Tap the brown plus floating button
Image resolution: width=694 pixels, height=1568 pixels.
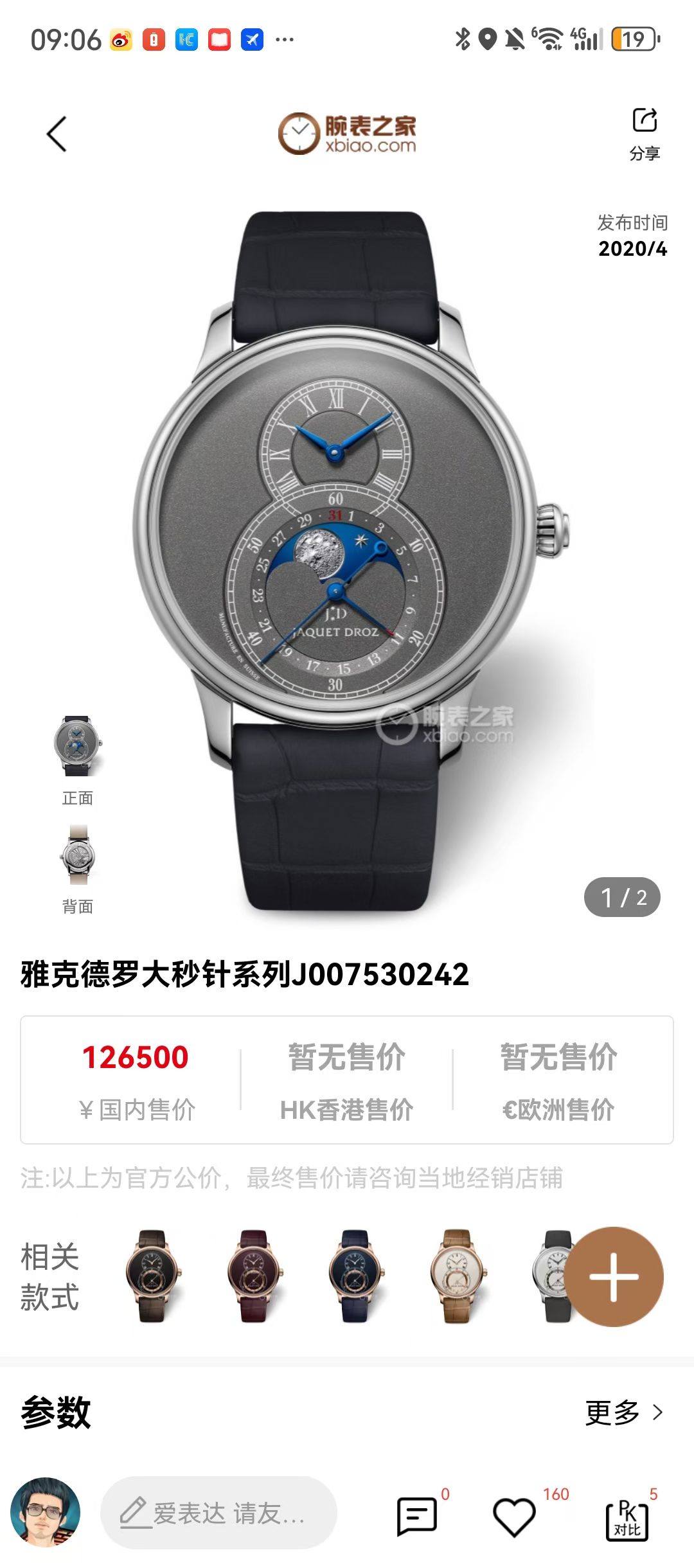tap(614, 1277)
